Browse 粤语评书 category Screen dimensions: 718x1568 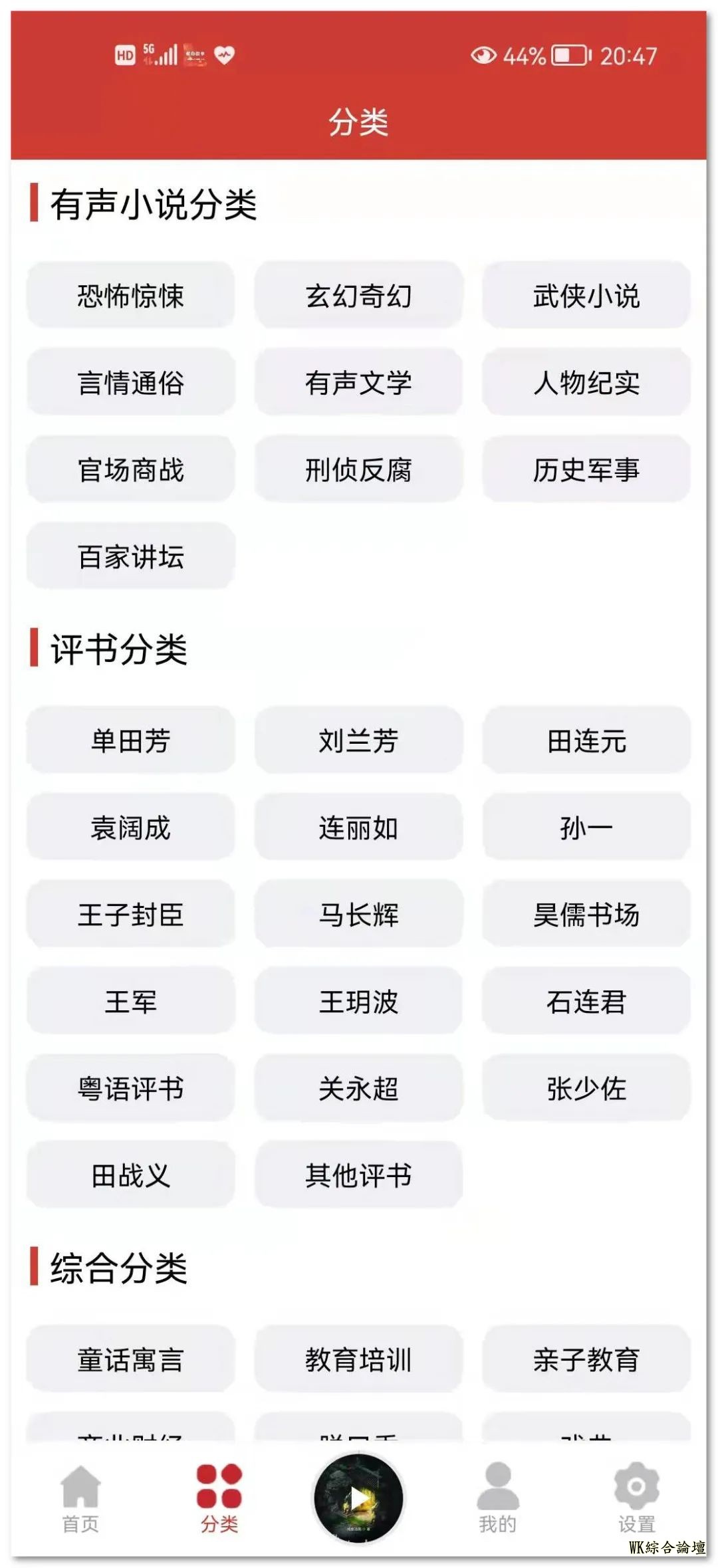pyautogui.click(x=130, y=1089)
